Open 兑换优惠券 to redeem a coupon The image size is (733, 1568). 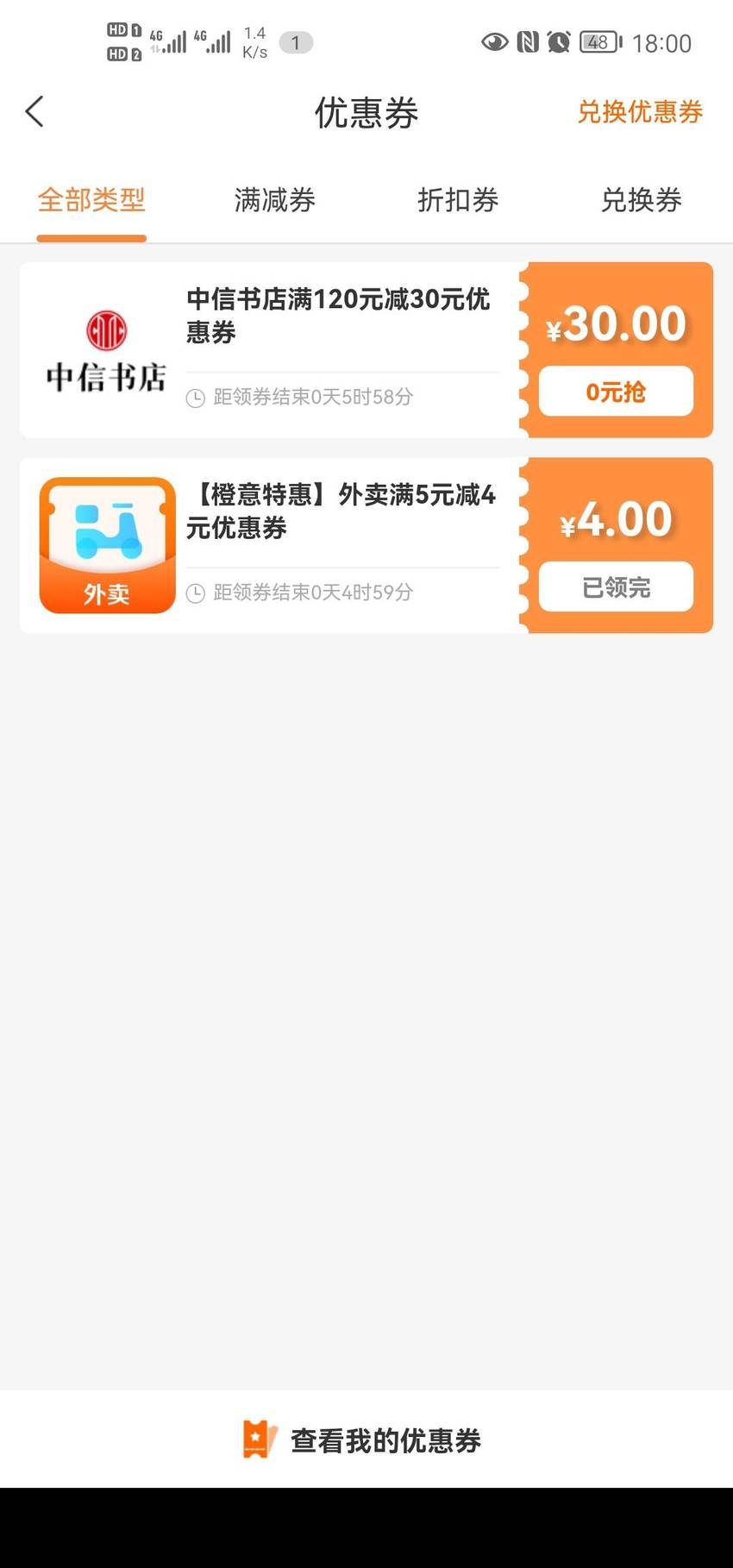(x=640, y=112)
